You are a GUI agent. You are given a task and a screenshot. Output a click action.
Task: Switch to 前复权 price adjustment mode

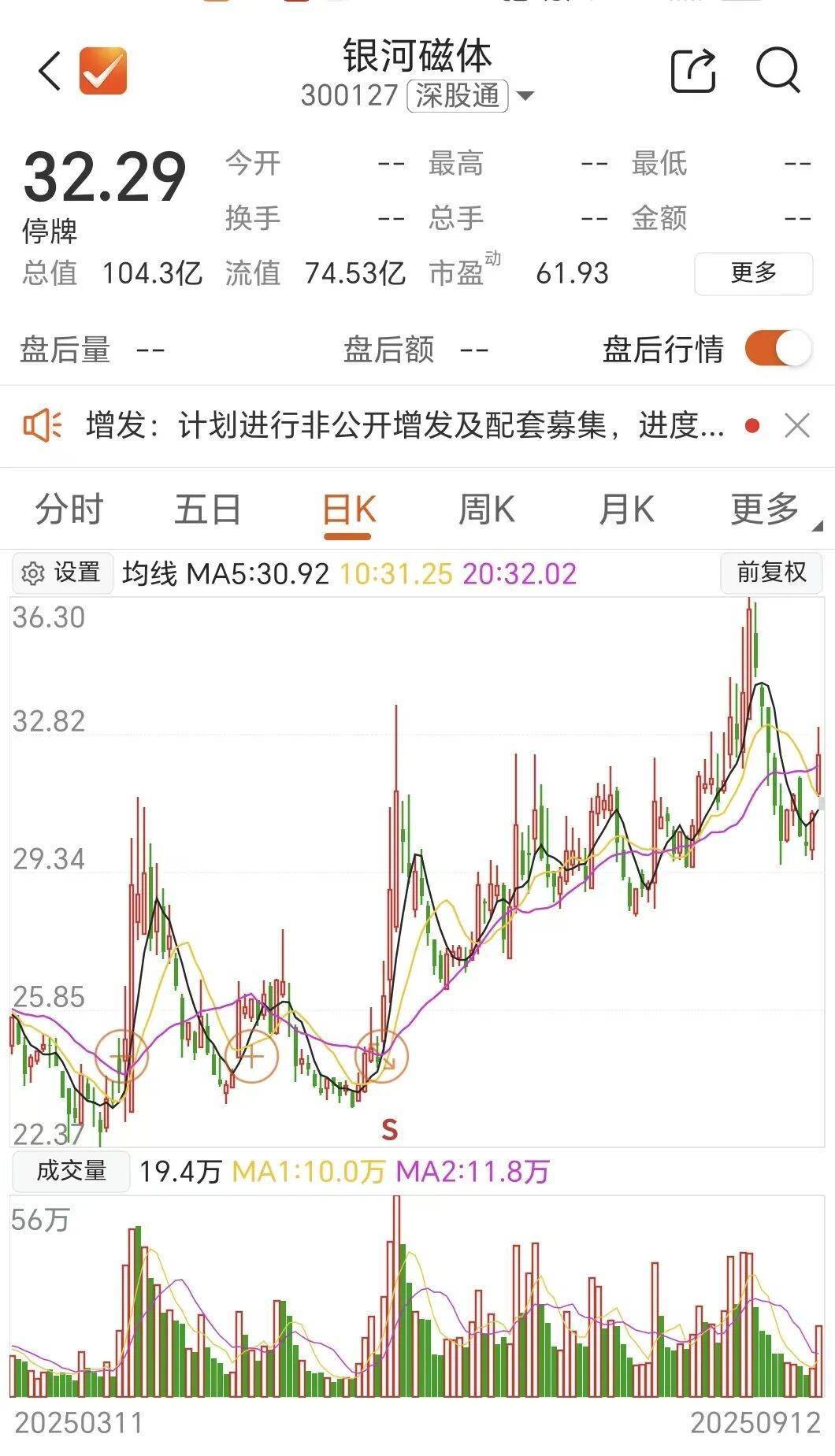pos(771,572)
